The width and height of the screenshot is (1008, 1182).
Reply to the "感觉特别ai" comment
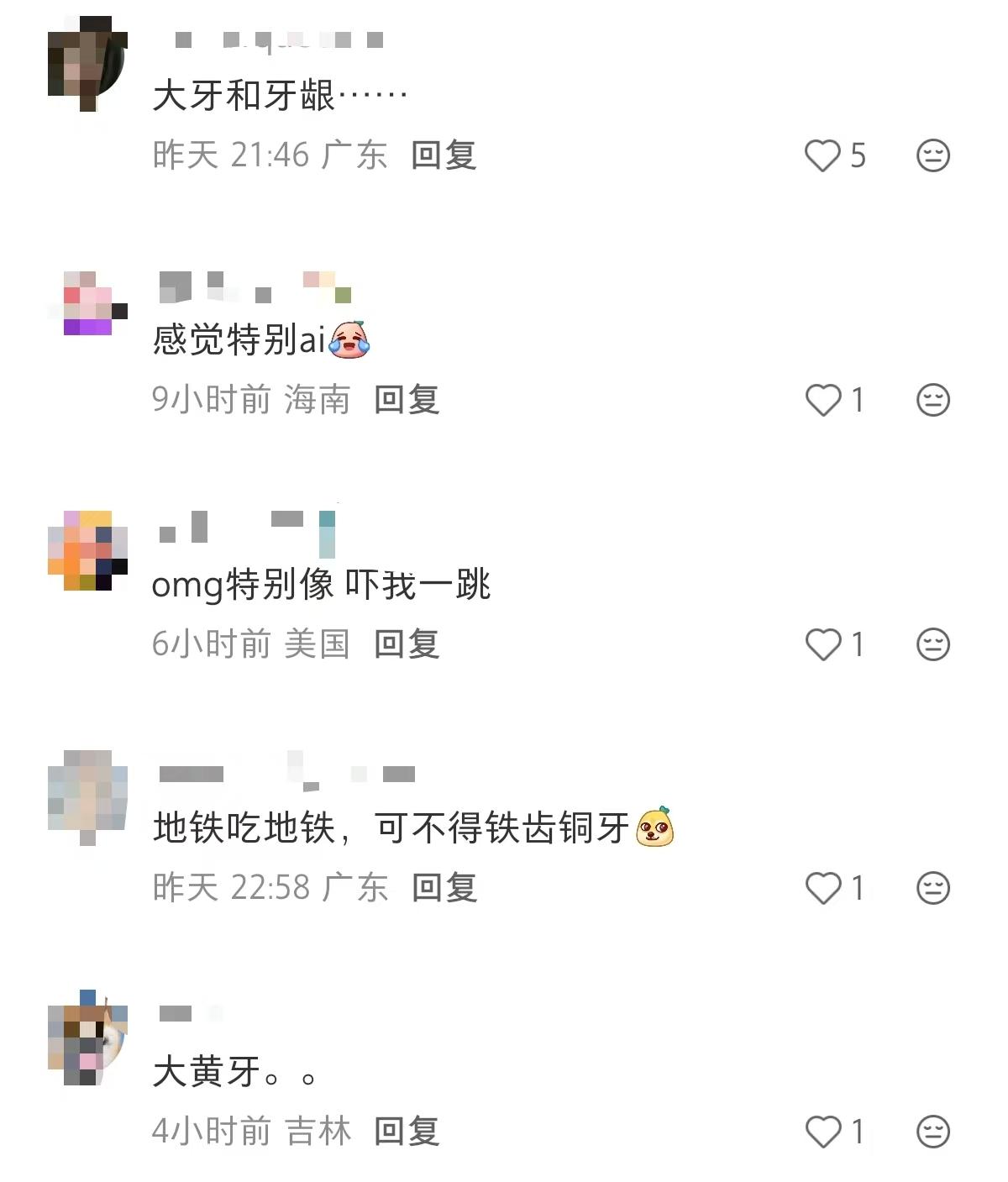(x=407, y=400)
